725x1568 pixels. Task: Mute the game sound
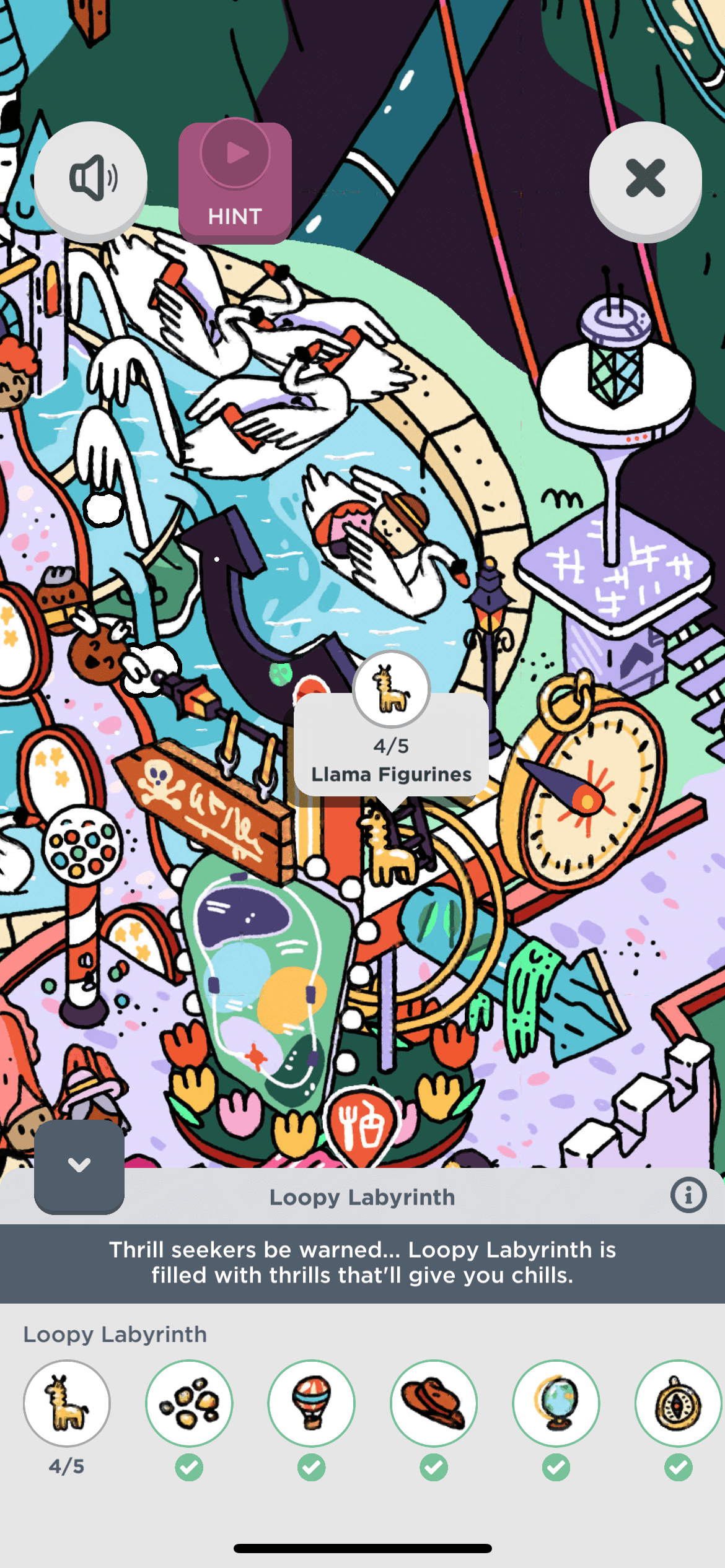coord(90,178)
